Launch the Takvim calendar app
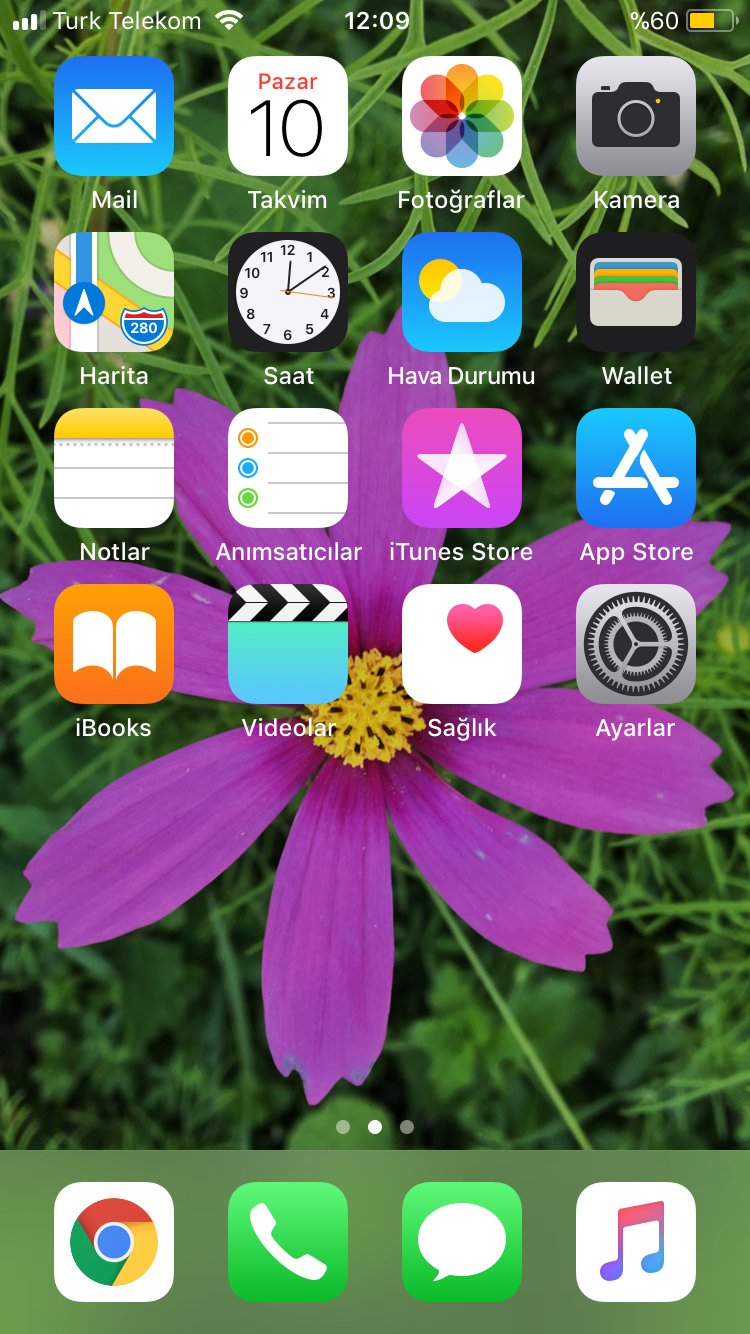750x1334 pixels. [x=288, y=116]
